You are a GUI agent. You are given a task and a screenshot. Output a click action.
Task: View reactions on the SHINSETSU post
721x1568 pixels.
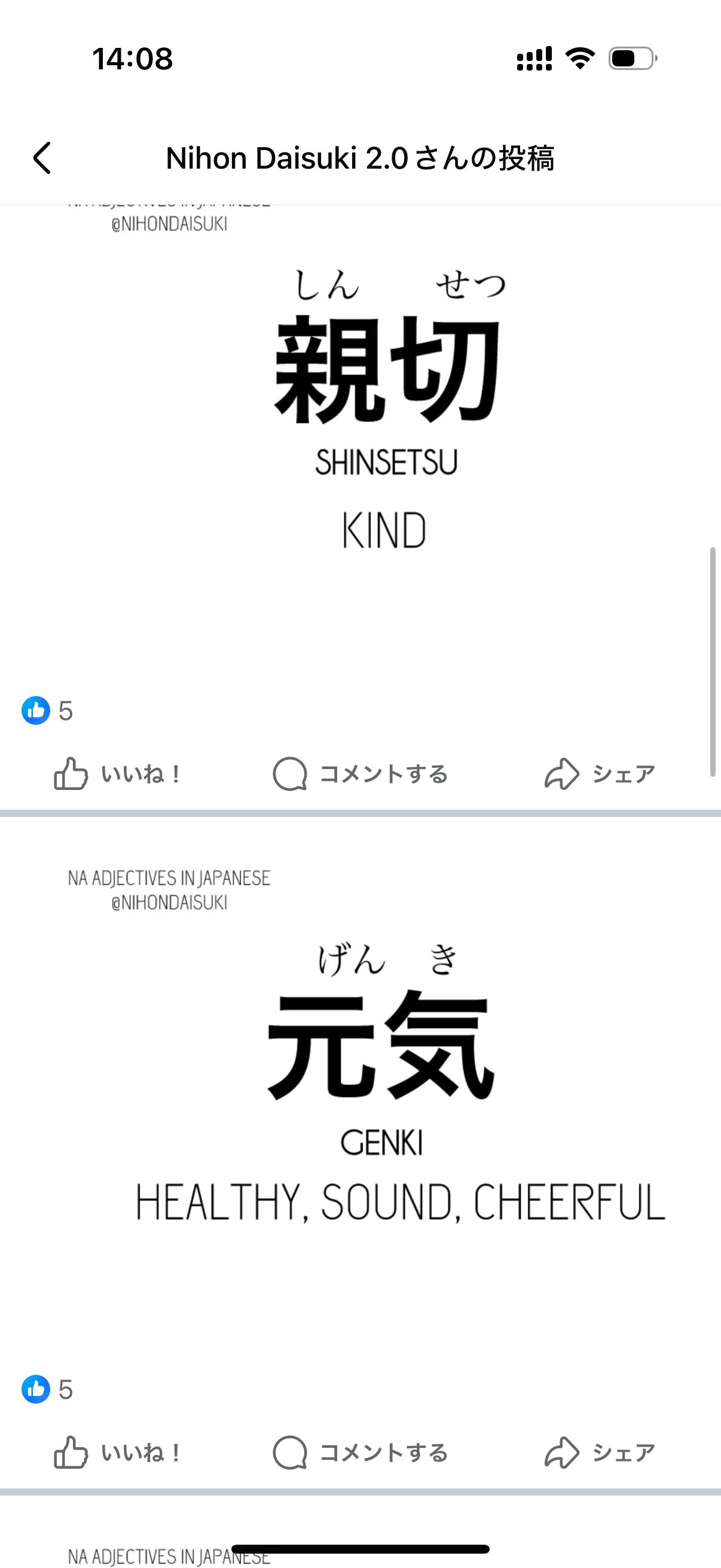coord(47,710)
